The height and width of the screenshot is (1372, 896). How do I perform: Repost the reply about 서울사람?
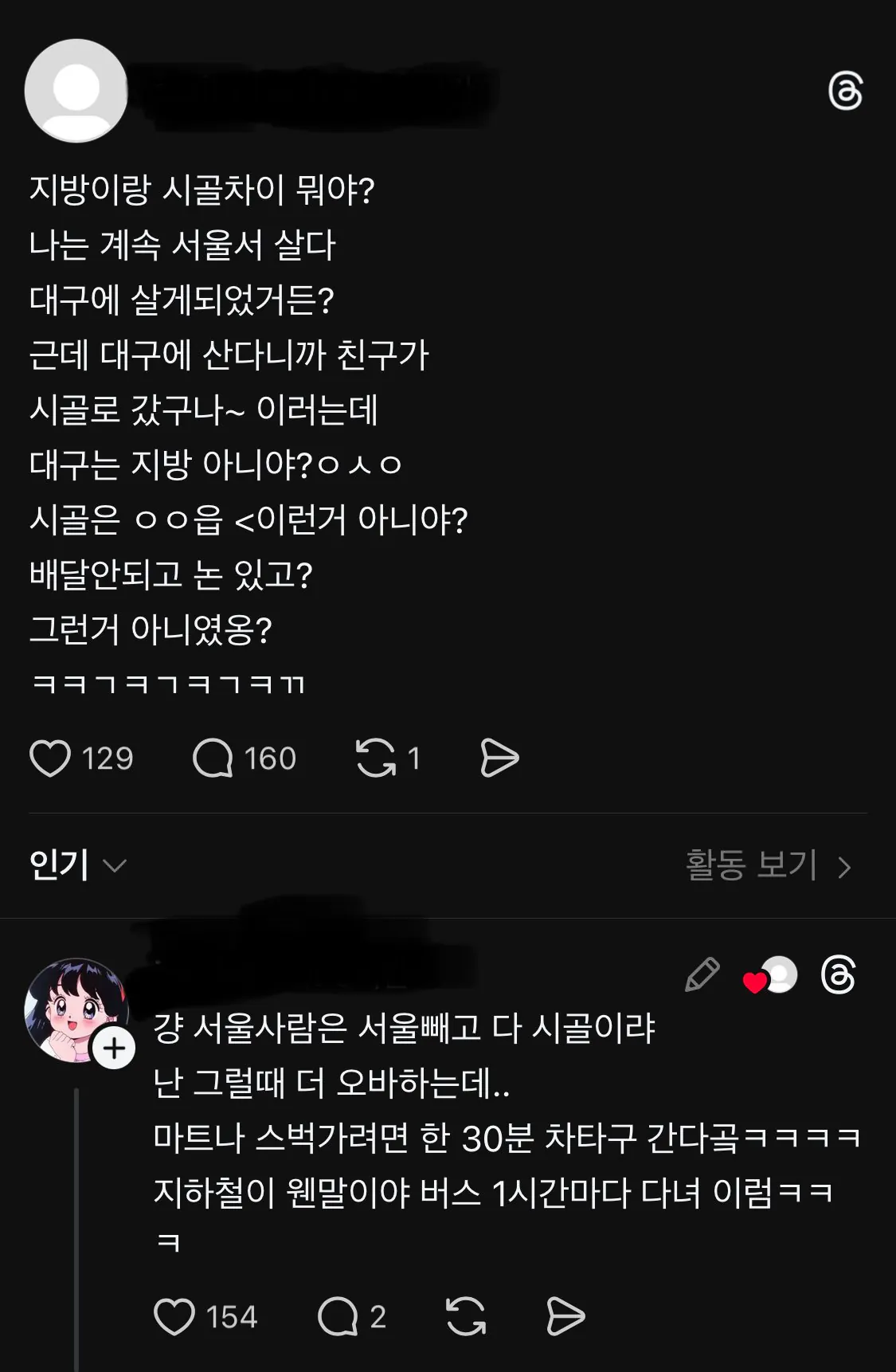[x=466, y=1316]
